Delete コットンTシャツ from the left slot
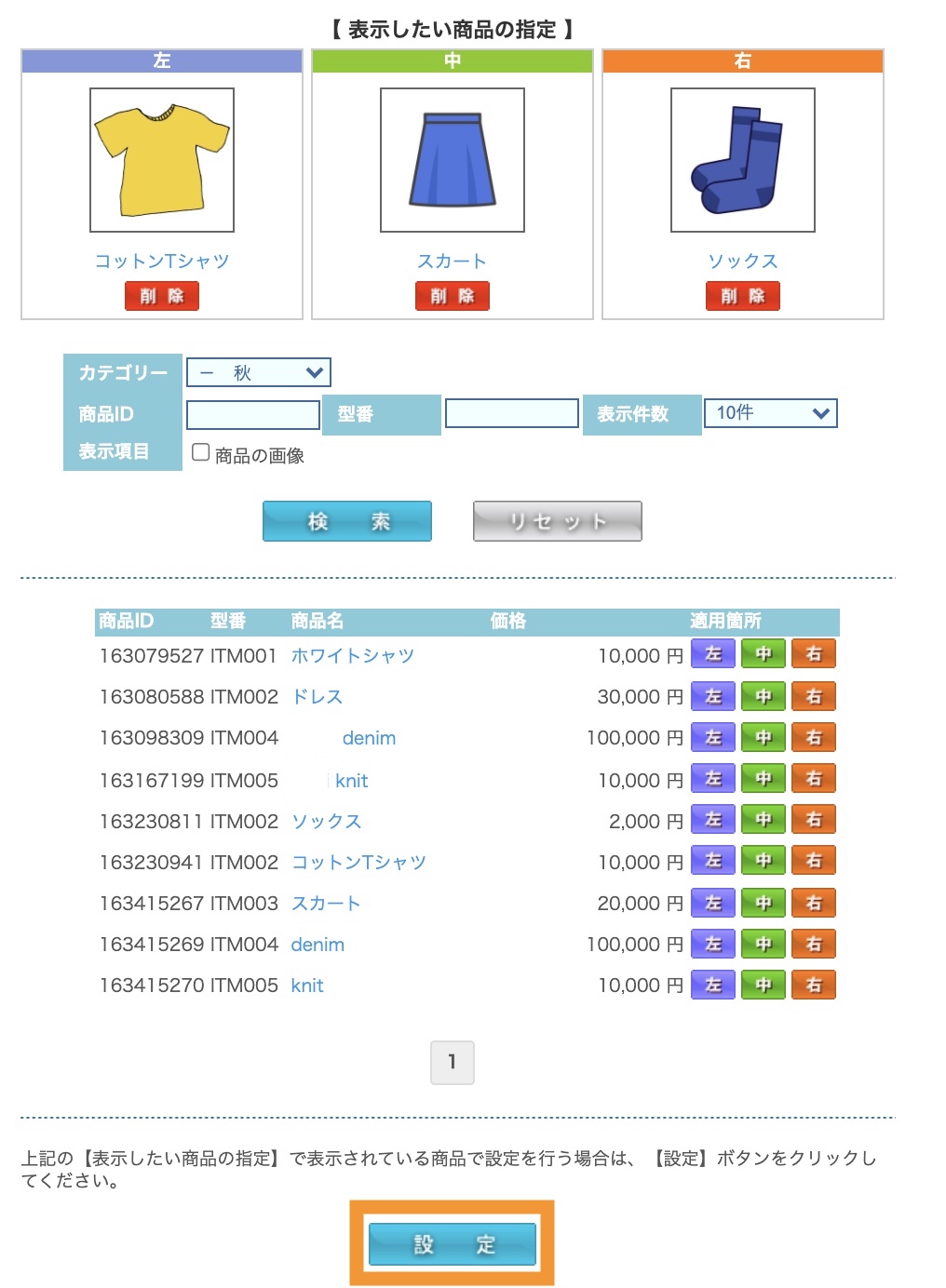This screenshot has height=1288, width=946. point(162,296)
